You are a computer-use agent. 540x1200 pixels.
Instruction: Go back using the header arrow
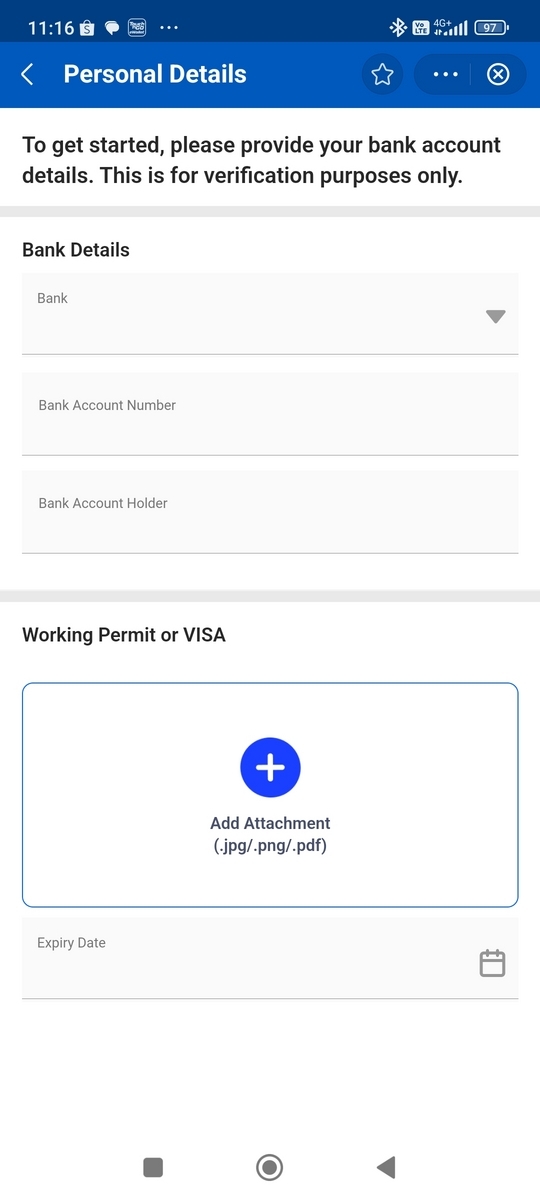28,74
